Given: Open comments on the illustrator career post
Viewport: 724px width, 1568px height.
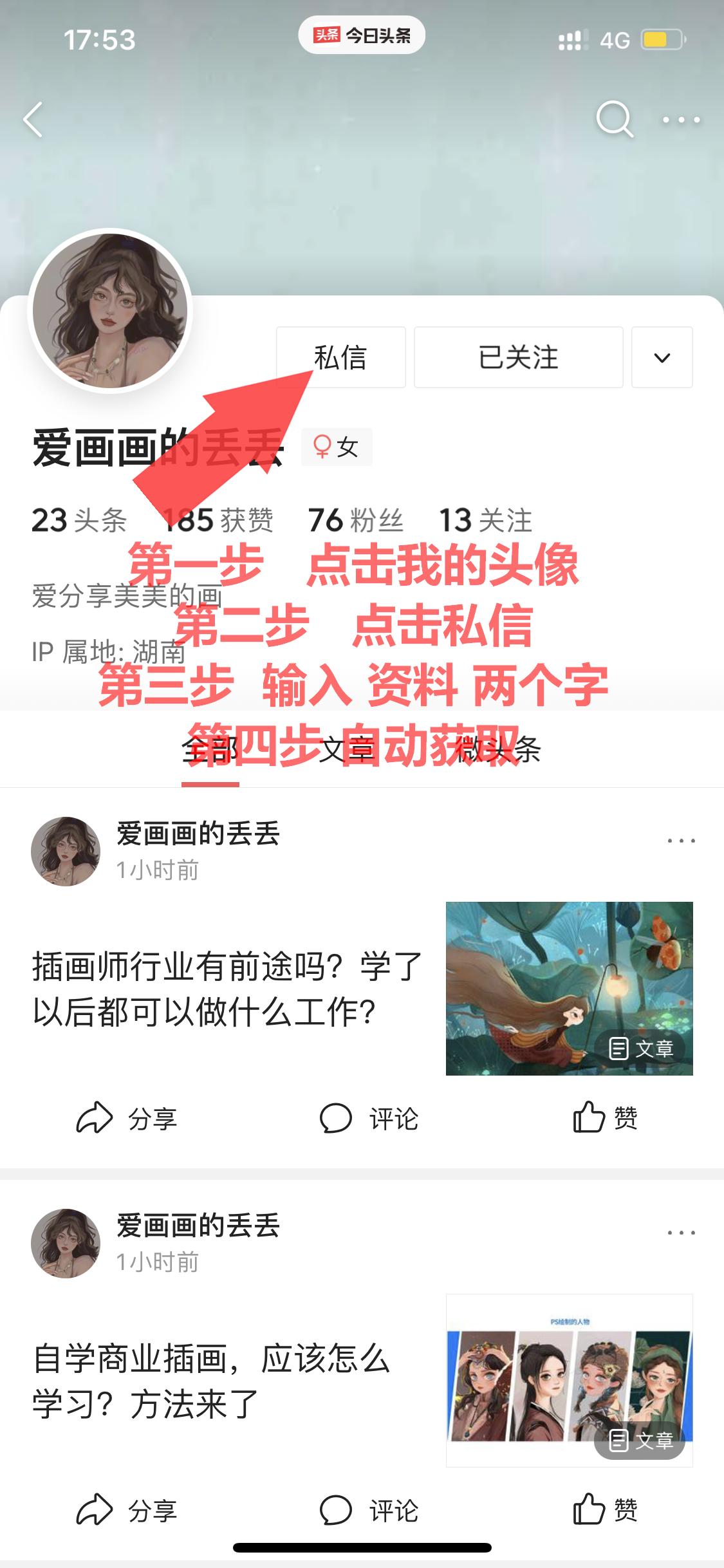Looking at the screenshot, I should tap(370, 1119).
